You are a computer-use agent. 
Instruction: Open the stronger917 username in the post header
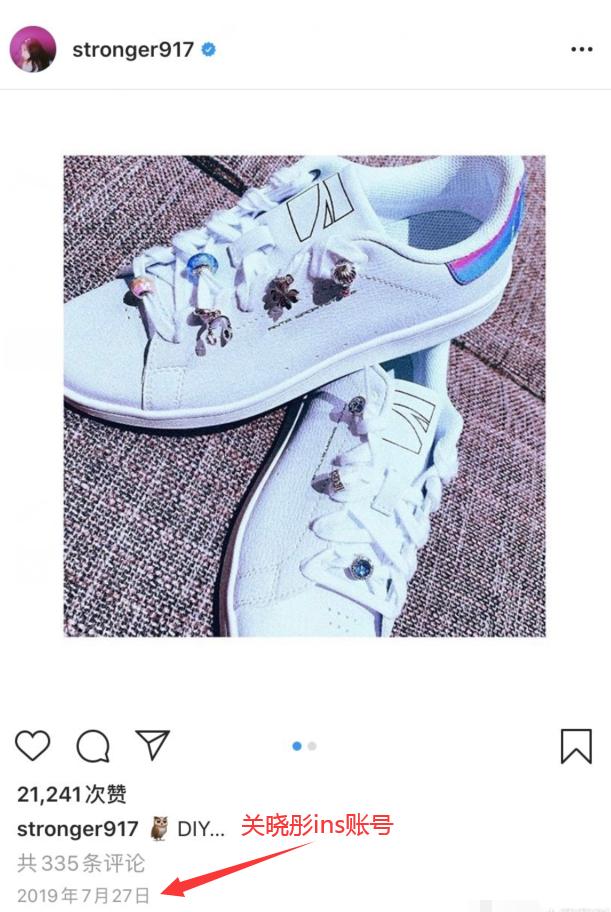pos(132,50)
